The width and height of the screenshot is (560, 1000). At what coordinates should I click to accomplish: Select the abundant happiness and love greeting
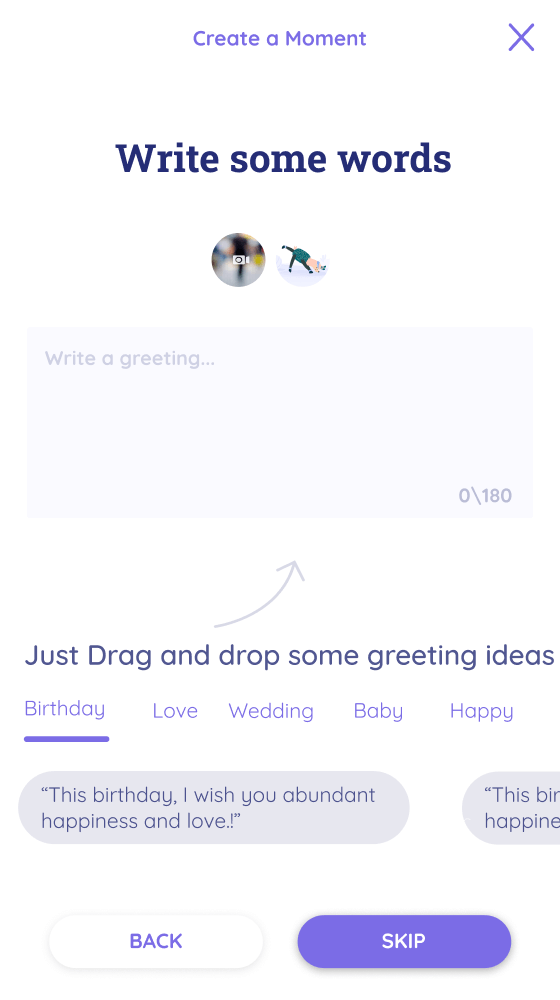(214, 807)
